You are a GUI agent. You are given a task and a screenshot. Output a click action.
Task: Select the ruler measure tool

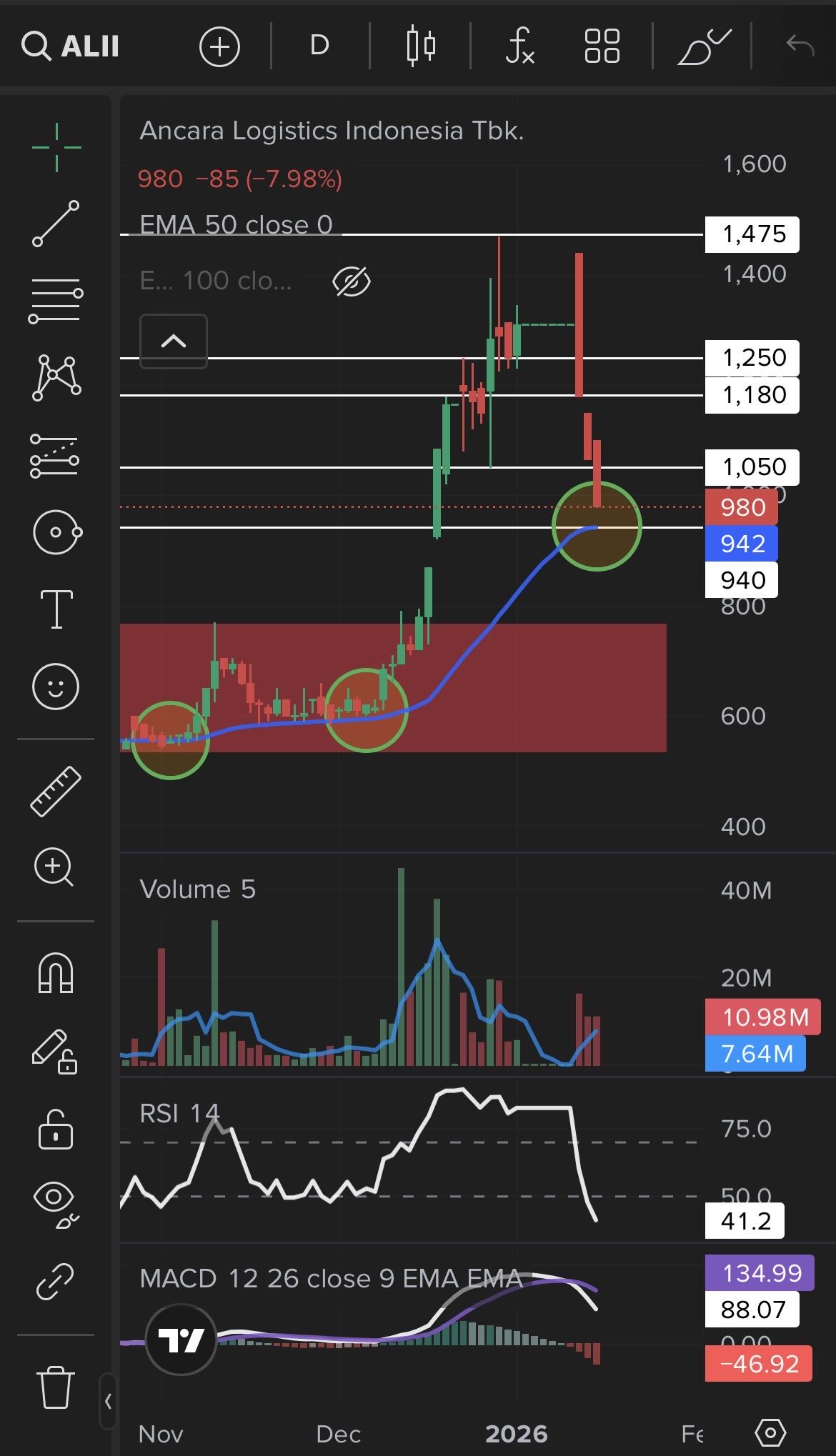point(56,791)
